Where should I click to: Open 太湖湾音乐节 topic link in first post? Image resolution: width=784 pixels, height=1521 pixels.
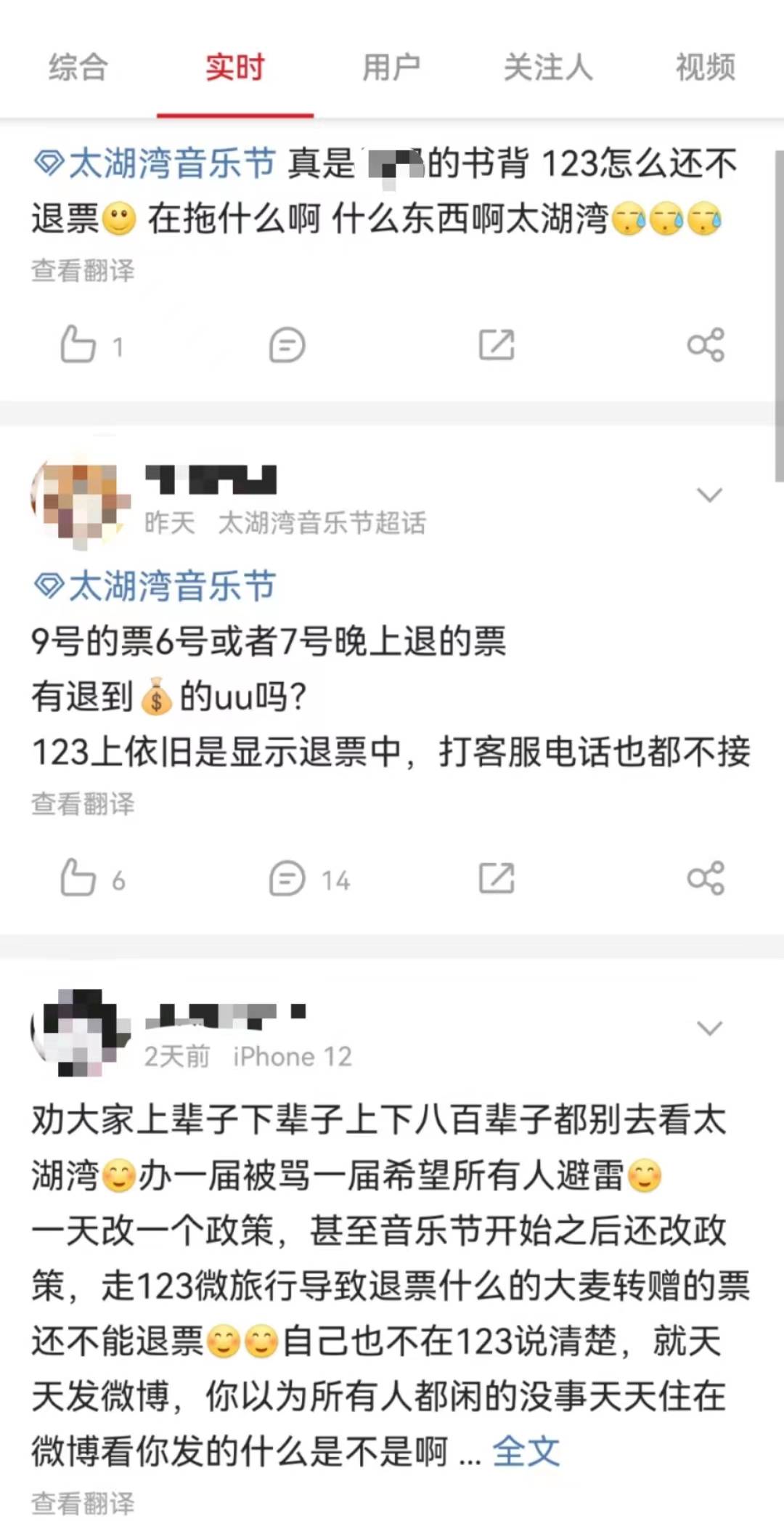tap(155, 163)
